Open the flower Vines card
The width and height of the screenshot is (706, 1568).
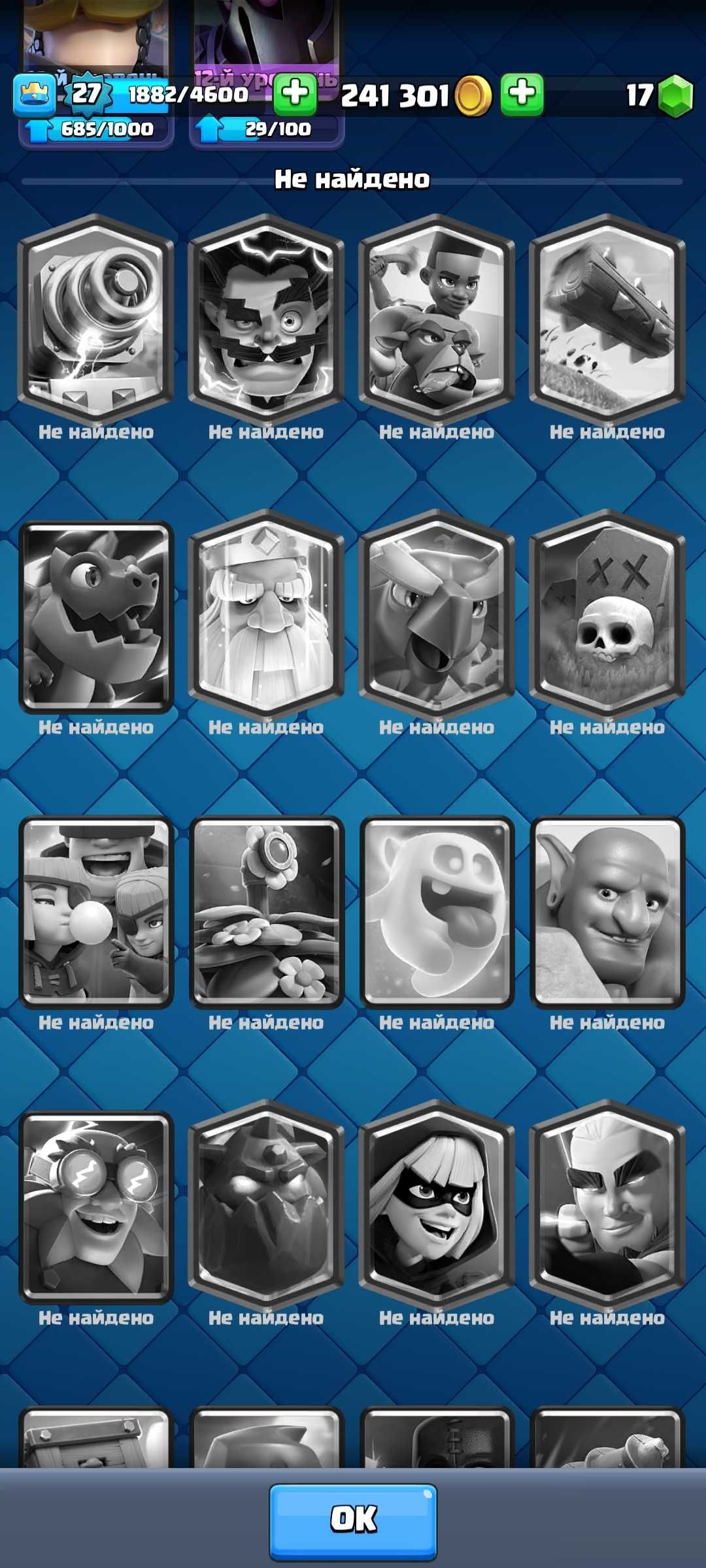click(x=266, y=911)
